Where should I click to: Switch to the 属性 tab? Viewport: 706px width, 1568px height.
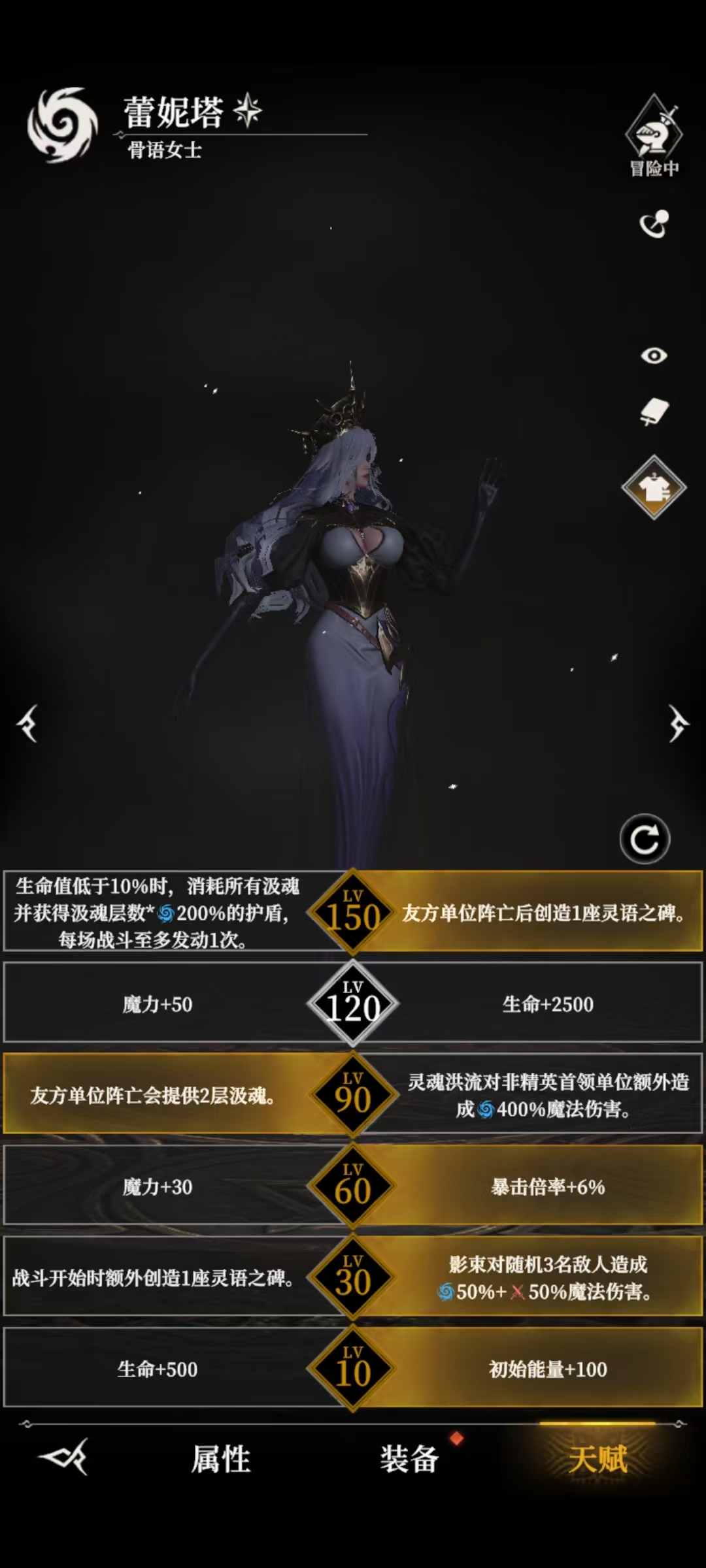pos(220,1459)
